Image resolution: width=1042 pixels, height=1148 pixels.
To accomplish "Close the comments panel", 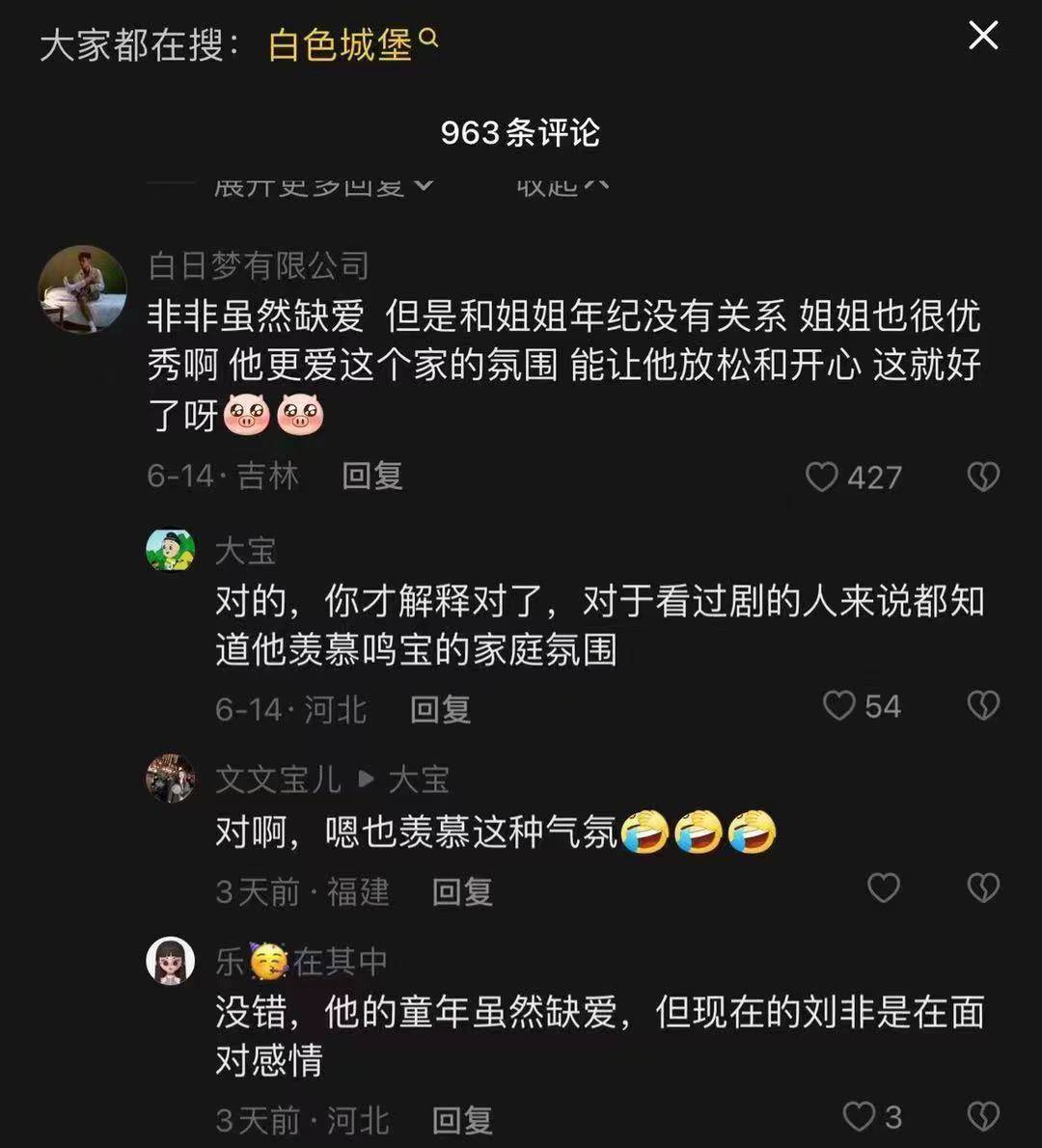I will coord(983,37).
